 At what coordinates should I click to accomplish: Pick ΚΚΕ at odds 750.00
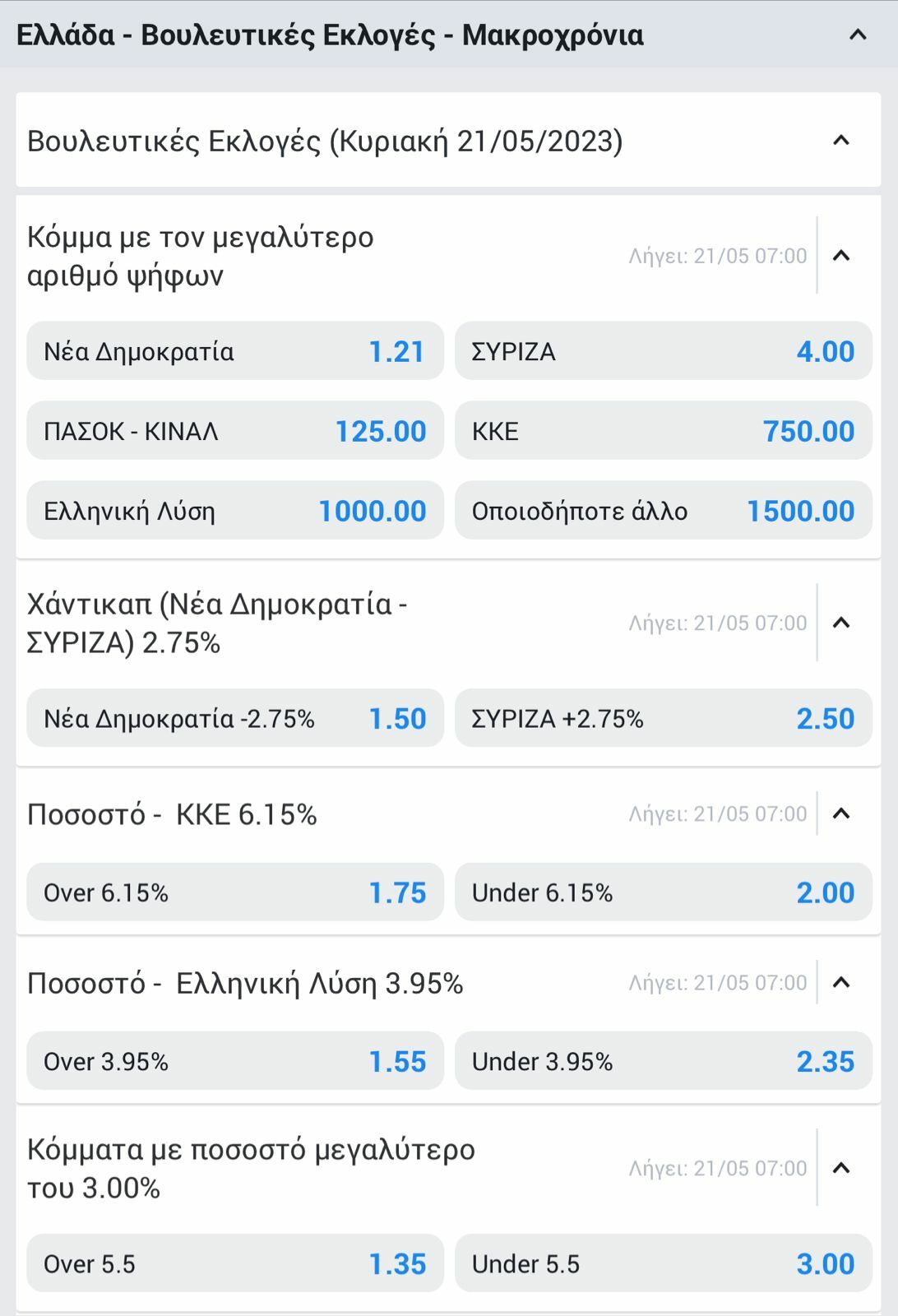663,431
